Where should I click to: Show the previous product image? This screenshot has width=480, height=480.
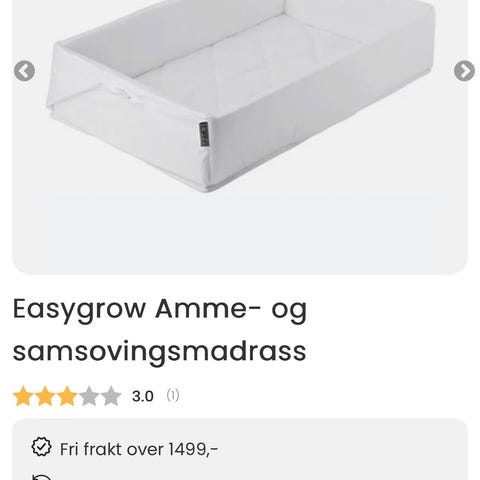24,71
